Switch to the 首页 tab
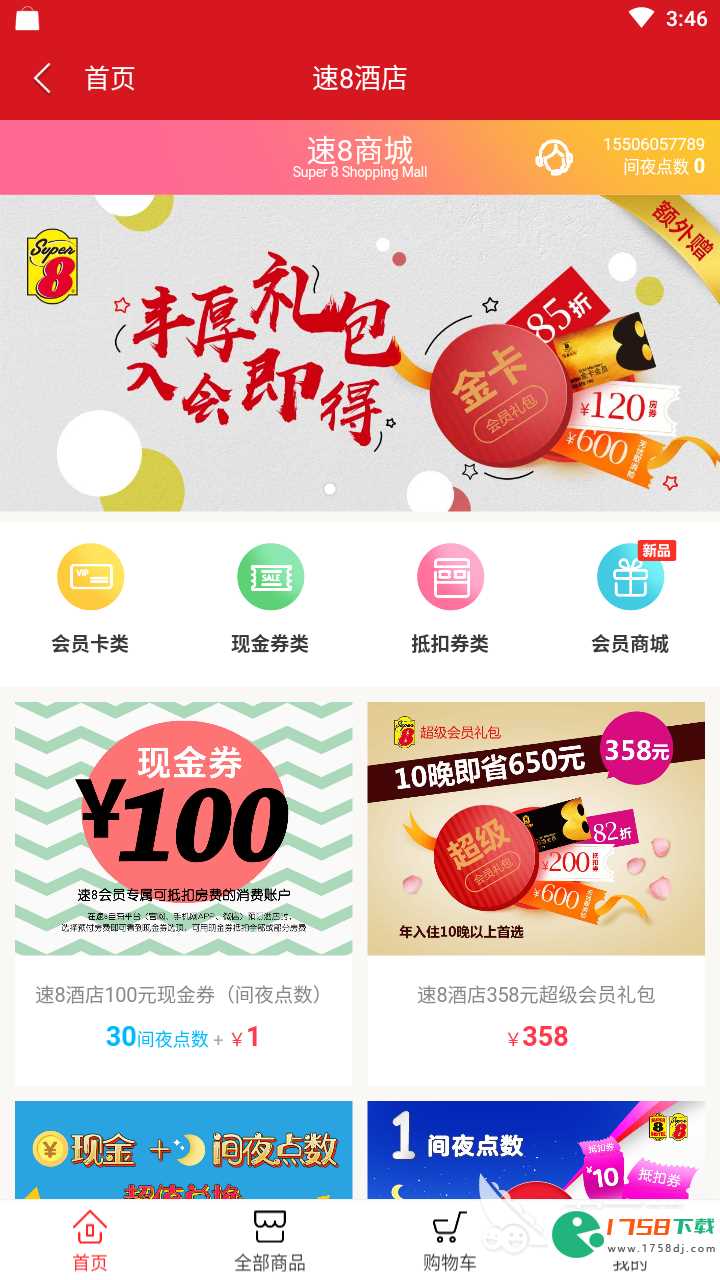This screenshot has width=720, height=1280. click(90, 1240)
